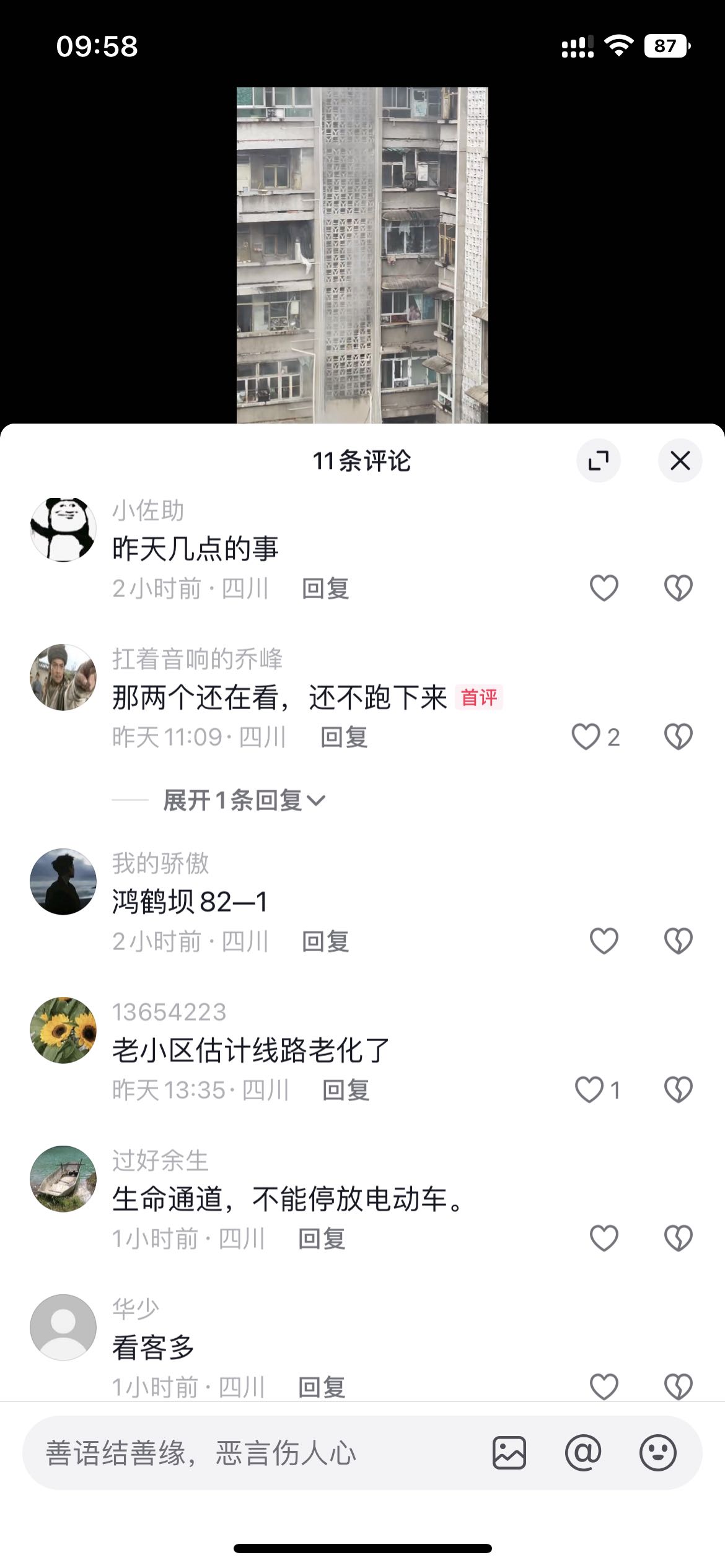Expand 展开1条回复 replies
The image size is (725, 1568).
244,800
